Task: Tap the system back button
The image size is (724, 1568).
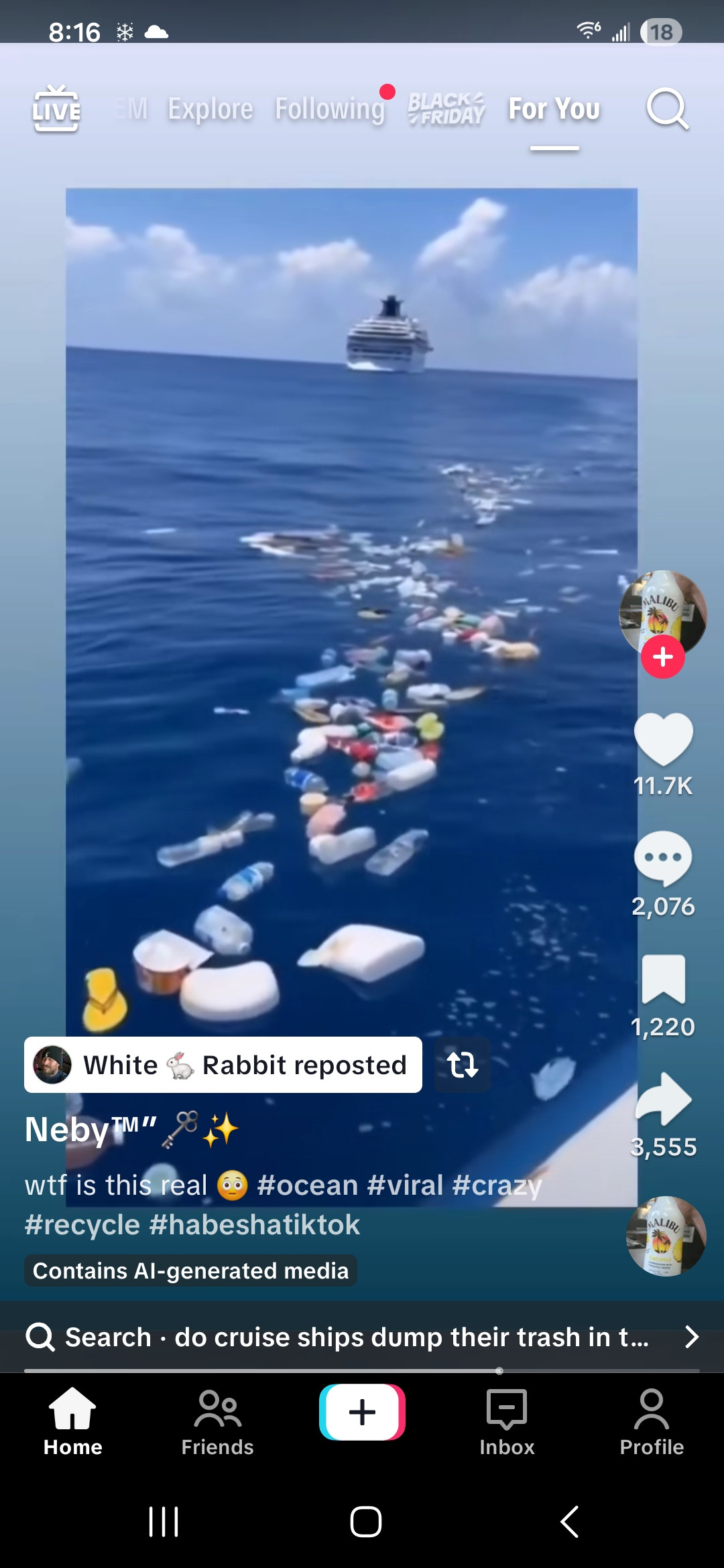Action: [569, 1522]
